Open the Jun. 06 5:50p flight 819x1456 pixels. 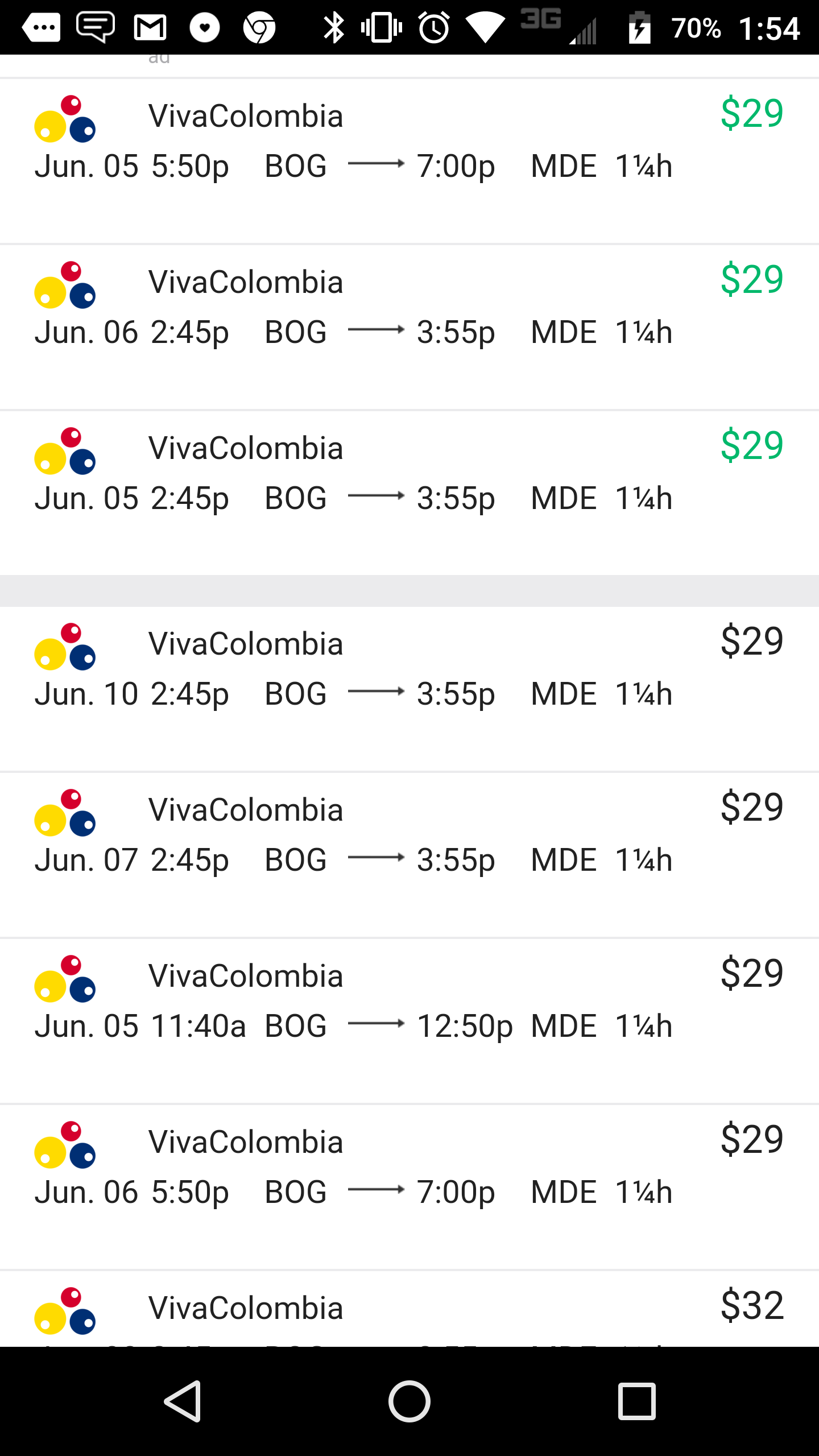[409, 1188]
